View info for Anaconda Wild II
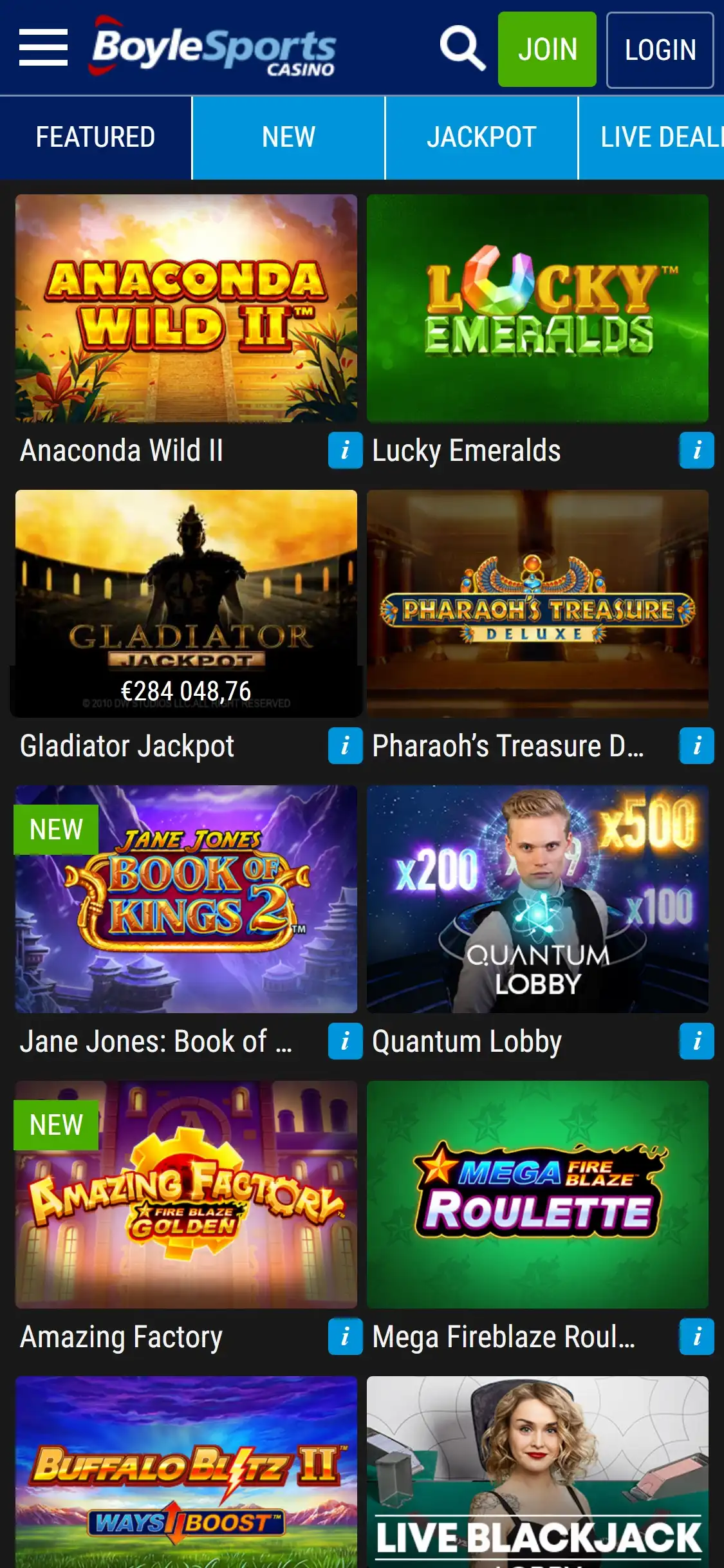724x1568 pixels. pos(346,450)
